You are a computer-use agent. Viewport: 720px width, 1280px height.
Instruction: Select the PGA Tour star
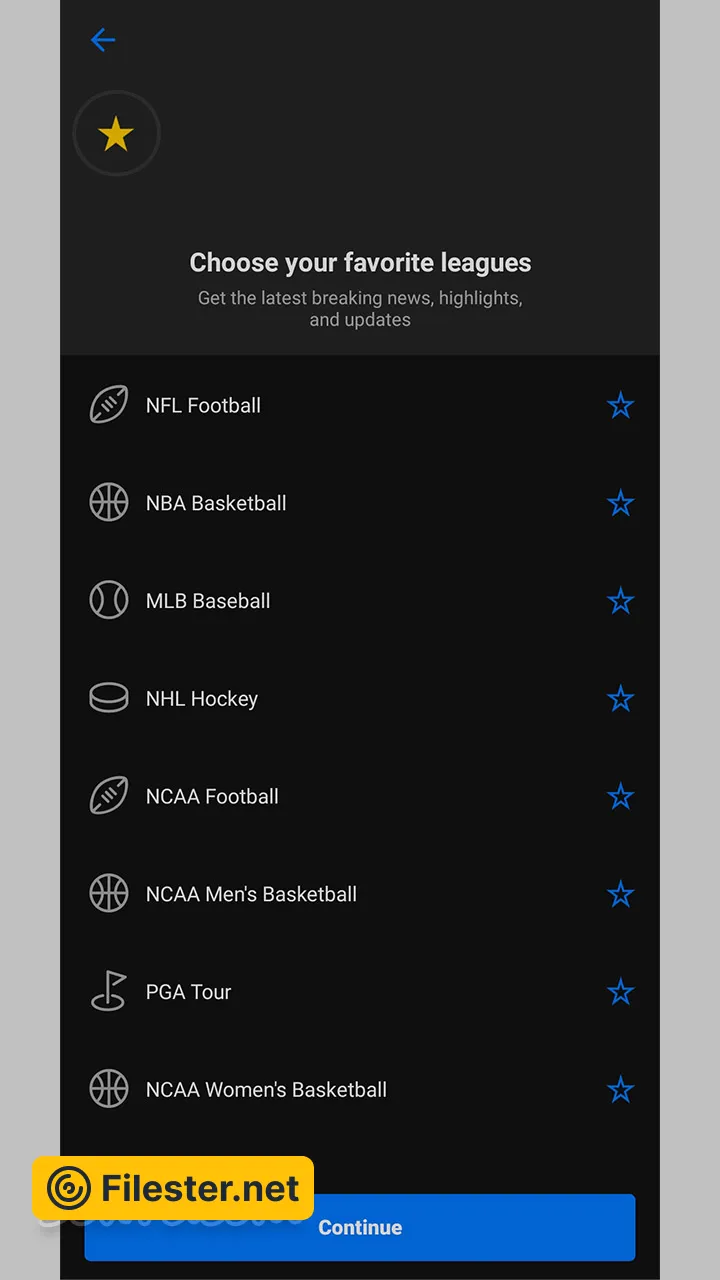point(620,992)
